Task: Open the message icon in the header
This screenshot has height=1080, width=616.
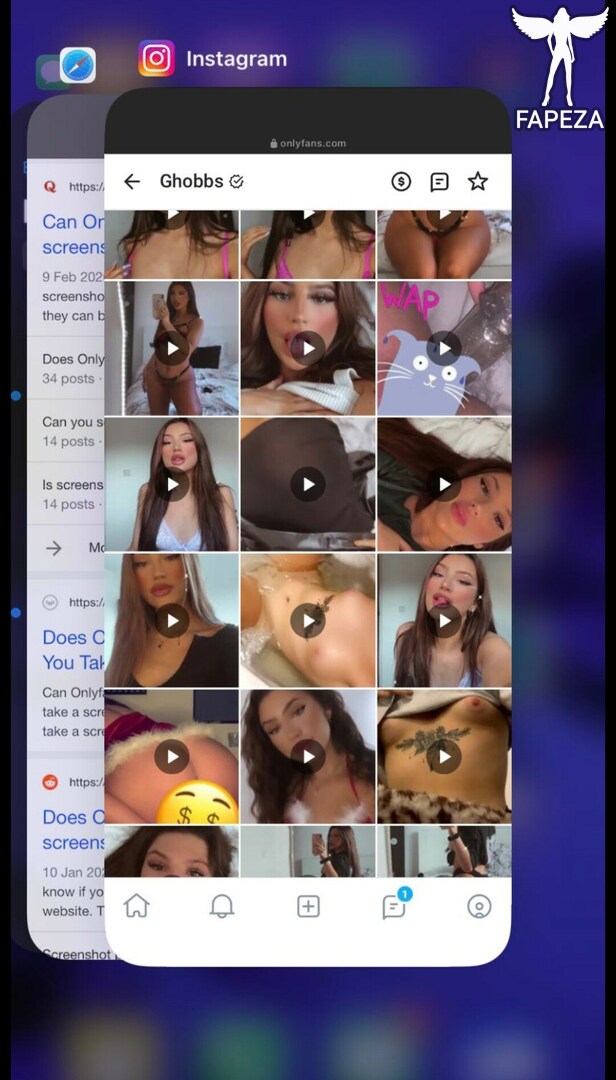Action: pyautogui.click(x=439, y=182)
